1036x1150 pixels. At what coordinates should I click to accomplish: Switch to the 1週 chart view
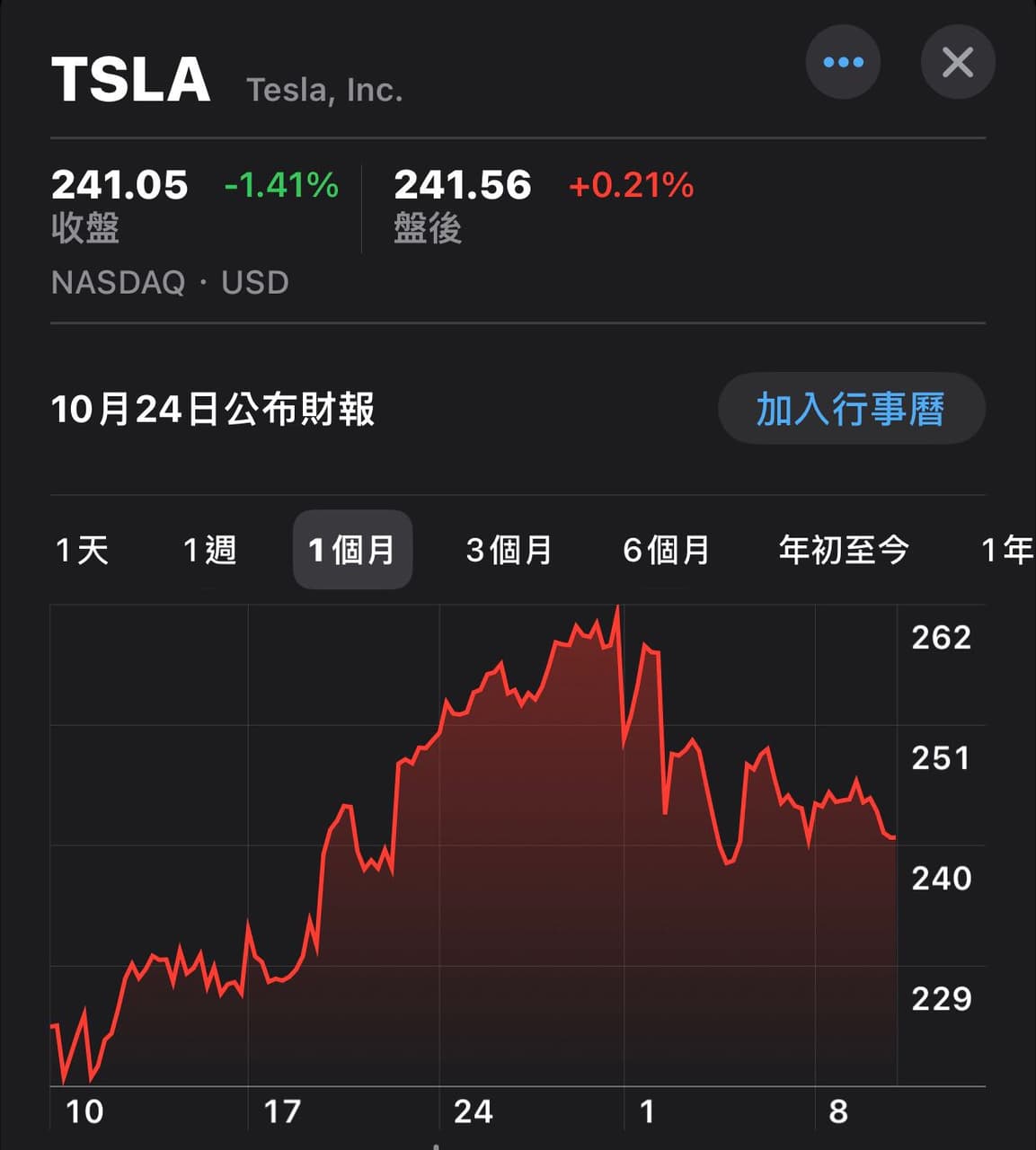click(x=209, y=551)
